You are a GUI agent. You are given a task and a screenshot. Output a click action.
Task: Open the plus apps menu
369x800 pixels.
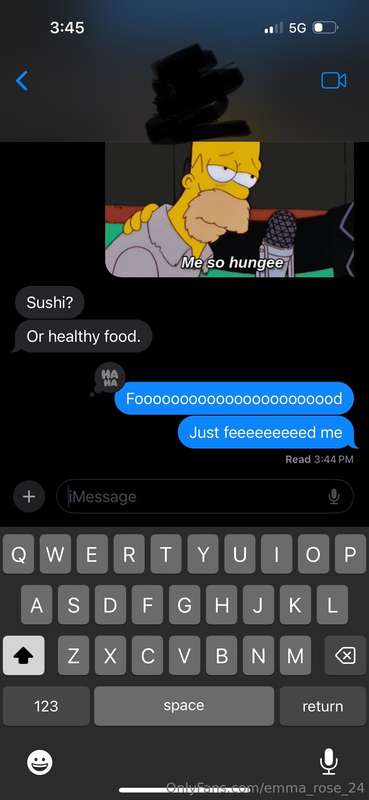pos(29,496)
